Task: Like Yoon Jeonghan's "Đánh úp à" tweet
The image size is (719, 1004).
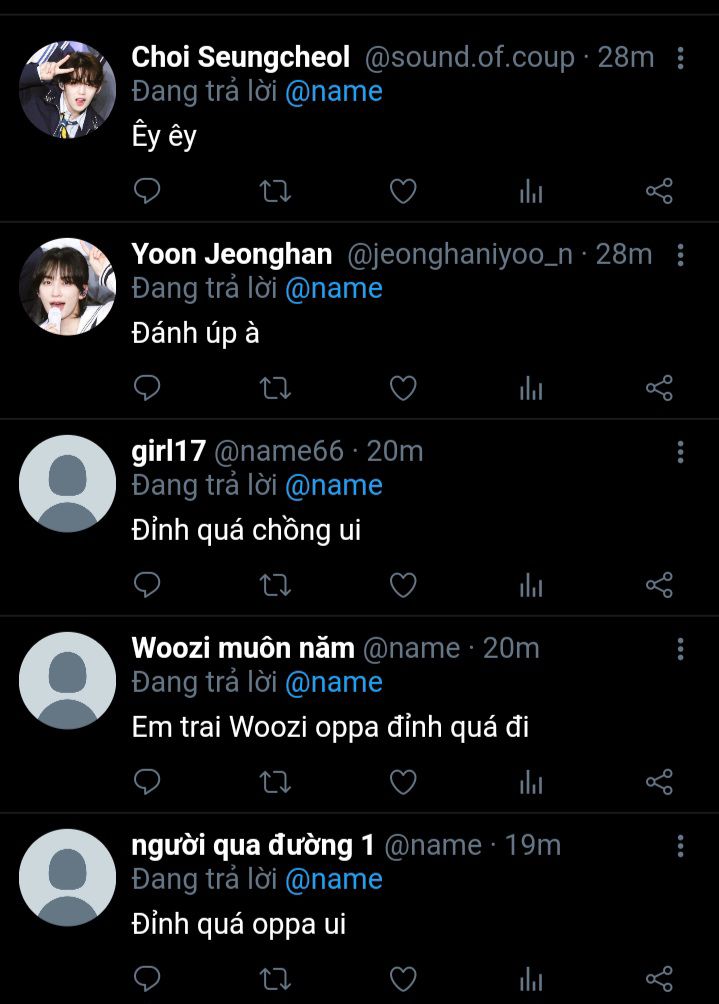Action: click(x=403, y=388)
